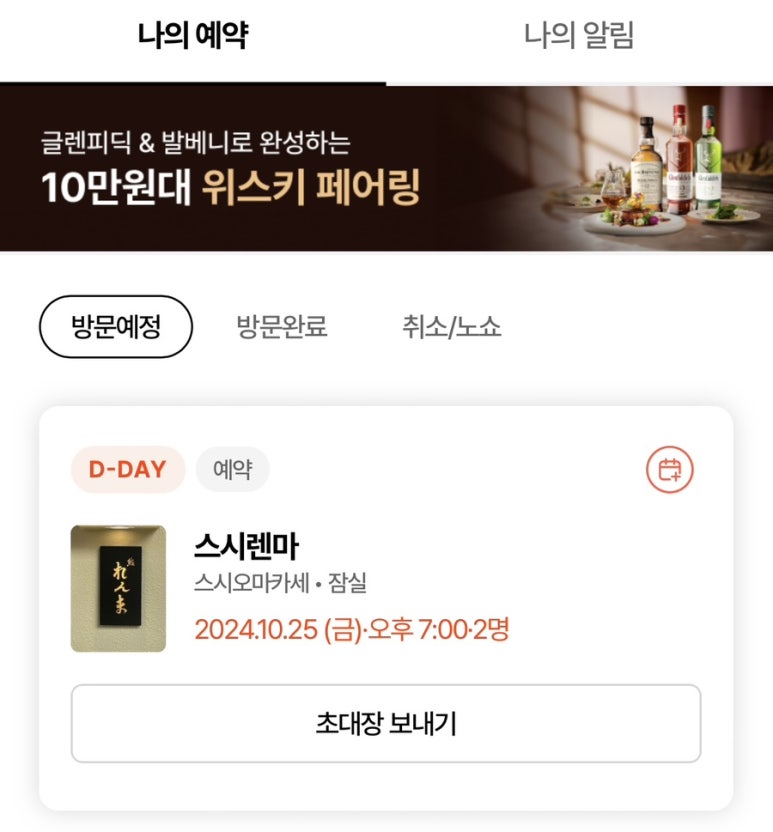
Task: Tap 초대장 보내기 button
Action: coord(385,724)
